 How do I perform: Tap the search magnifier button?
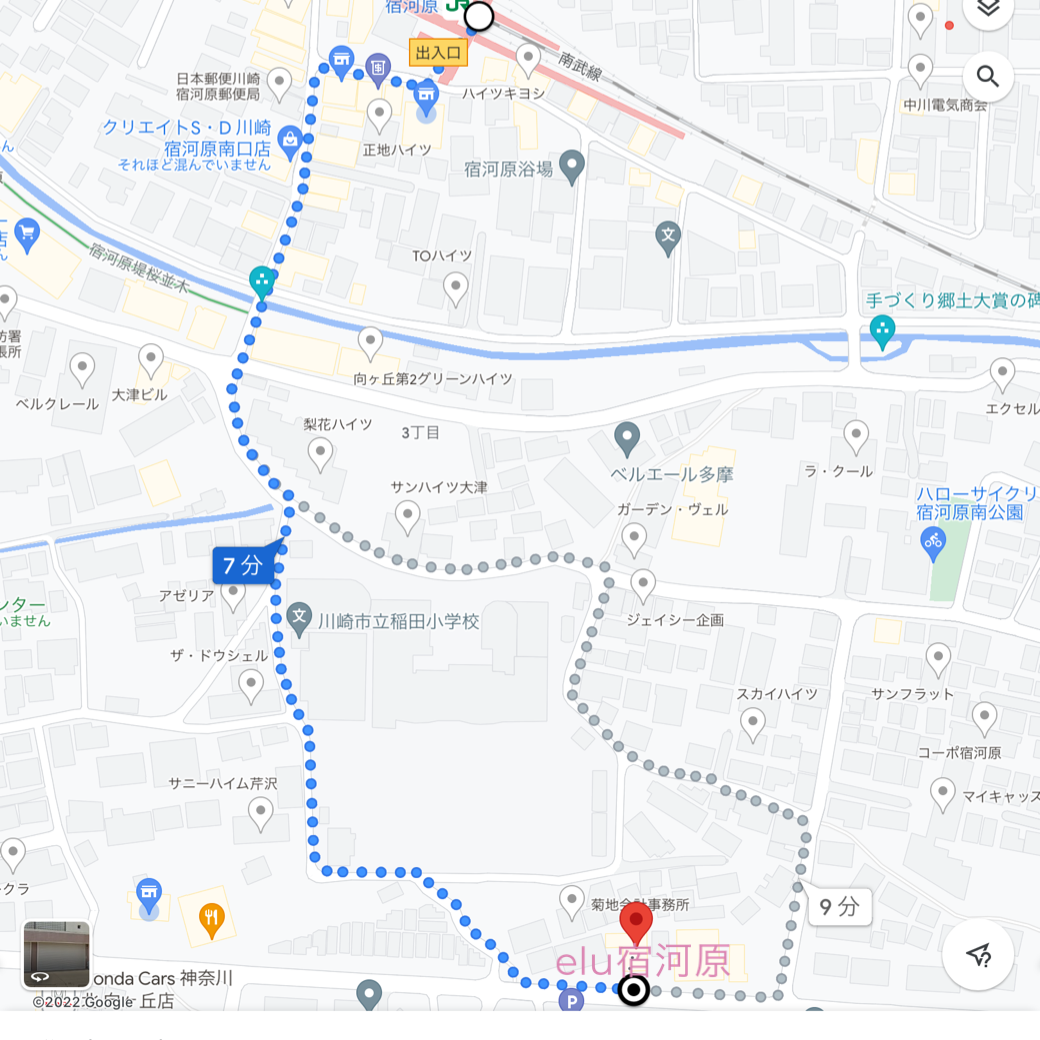988,76
